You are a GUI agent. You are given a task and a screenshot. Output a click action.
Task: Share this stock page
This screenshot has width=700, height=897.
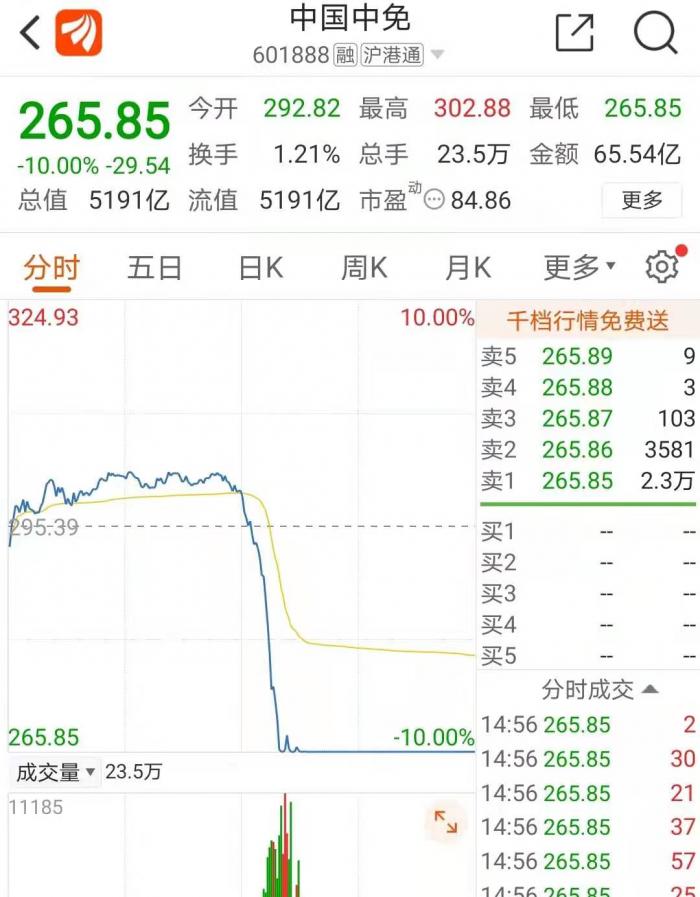coord(574,33)
